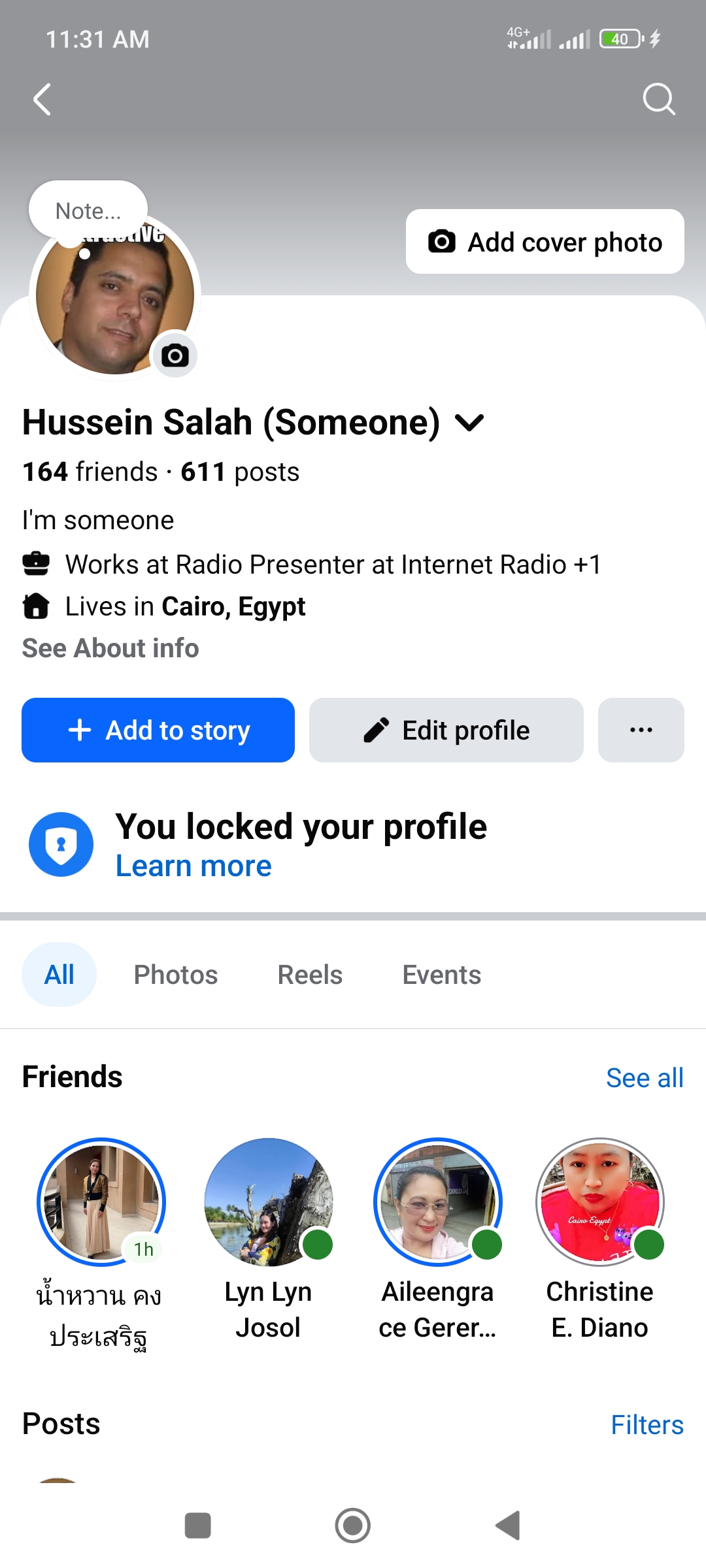Expand the dropdown next to Hussein Salah's name
The width and height of the screenshot is (706, 1568).
click(x=469, y=423)
